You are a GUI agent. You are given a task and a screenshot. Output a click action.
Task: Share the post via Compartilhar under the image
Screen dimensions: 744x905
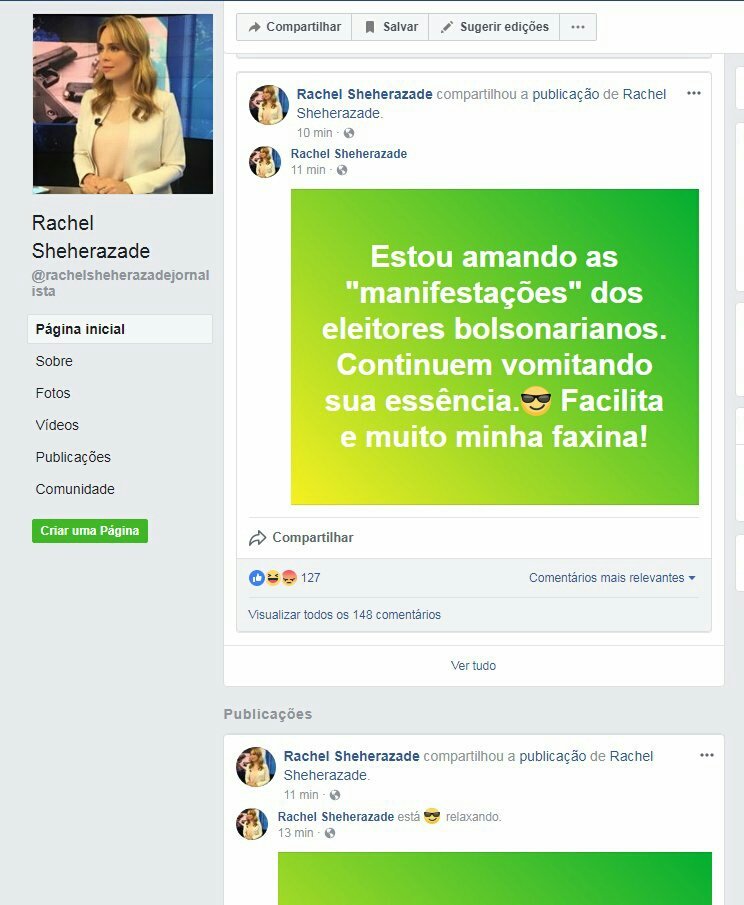tap(301, 537)
